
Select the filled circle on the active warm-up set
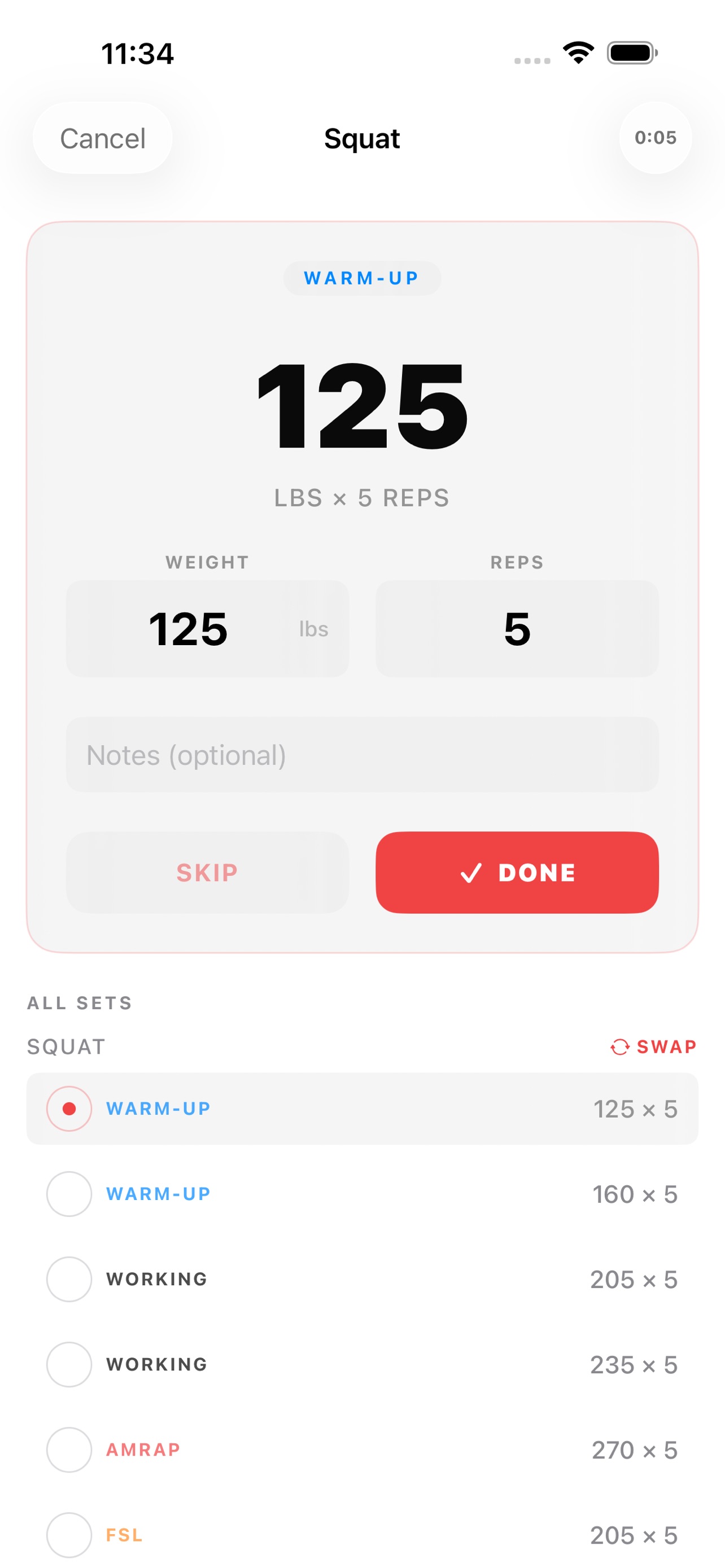[69, 1109]
